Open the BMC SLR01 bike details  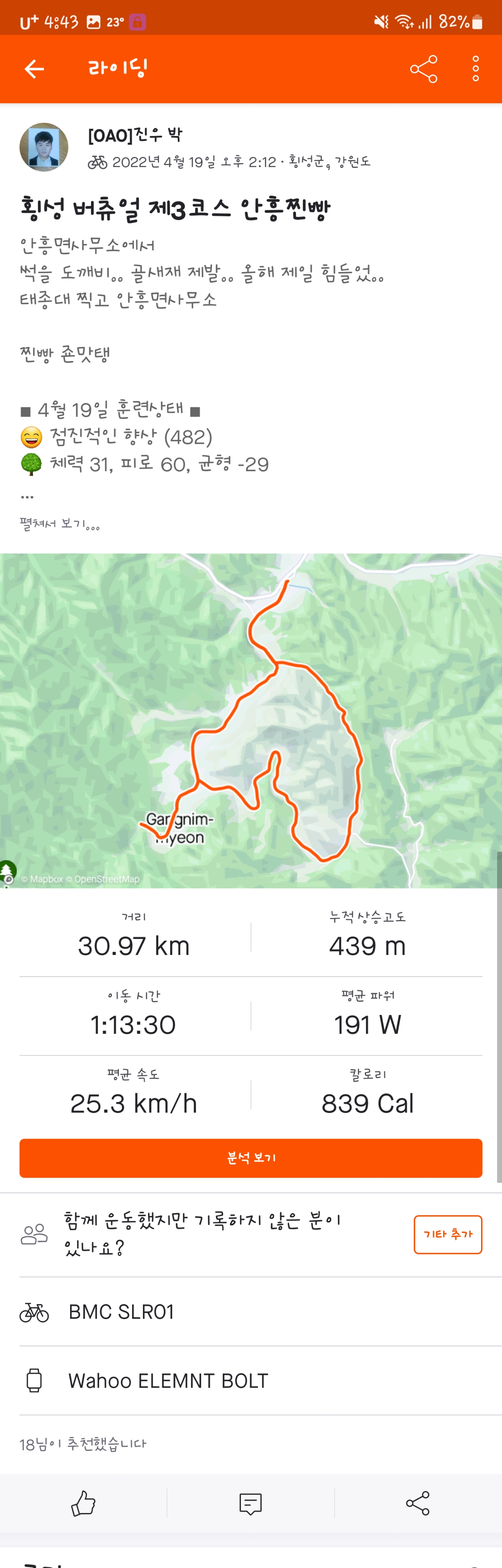[x=251, y=1312]
